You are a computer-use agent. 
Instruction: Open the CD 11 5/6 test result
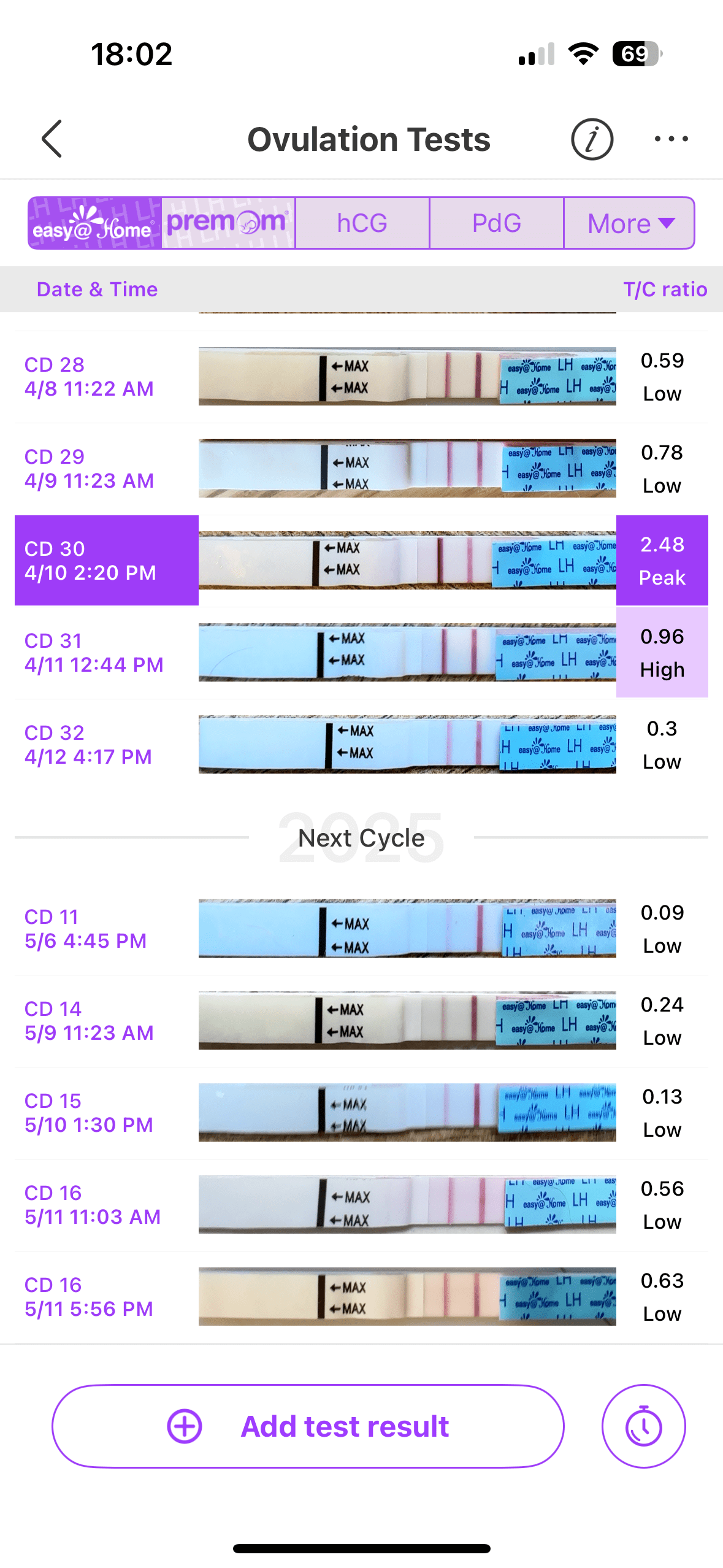tap(361, 929)
